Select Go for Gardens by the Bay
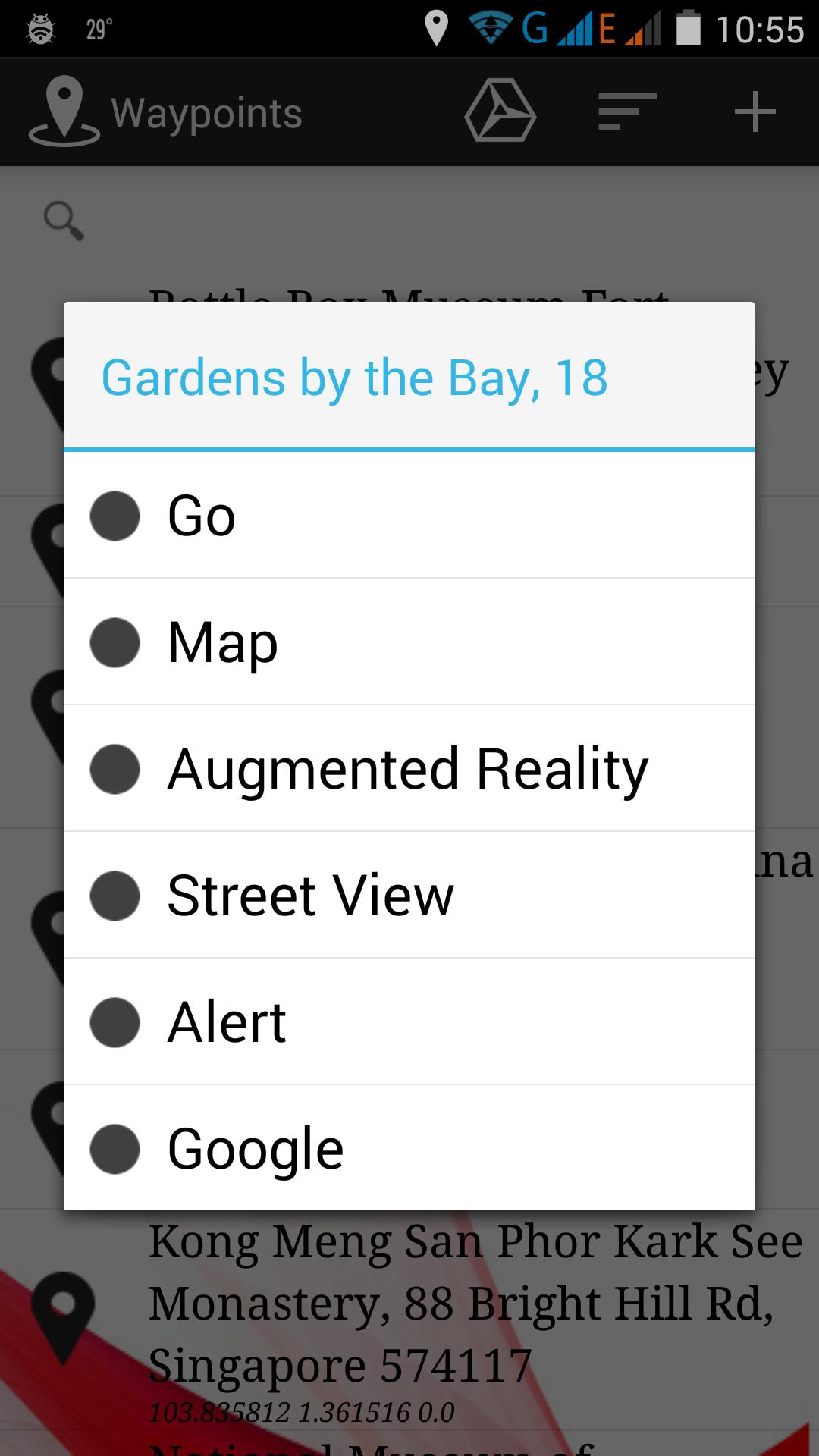819x1456 pixels. pyautogui.click(x=409, y=516)
